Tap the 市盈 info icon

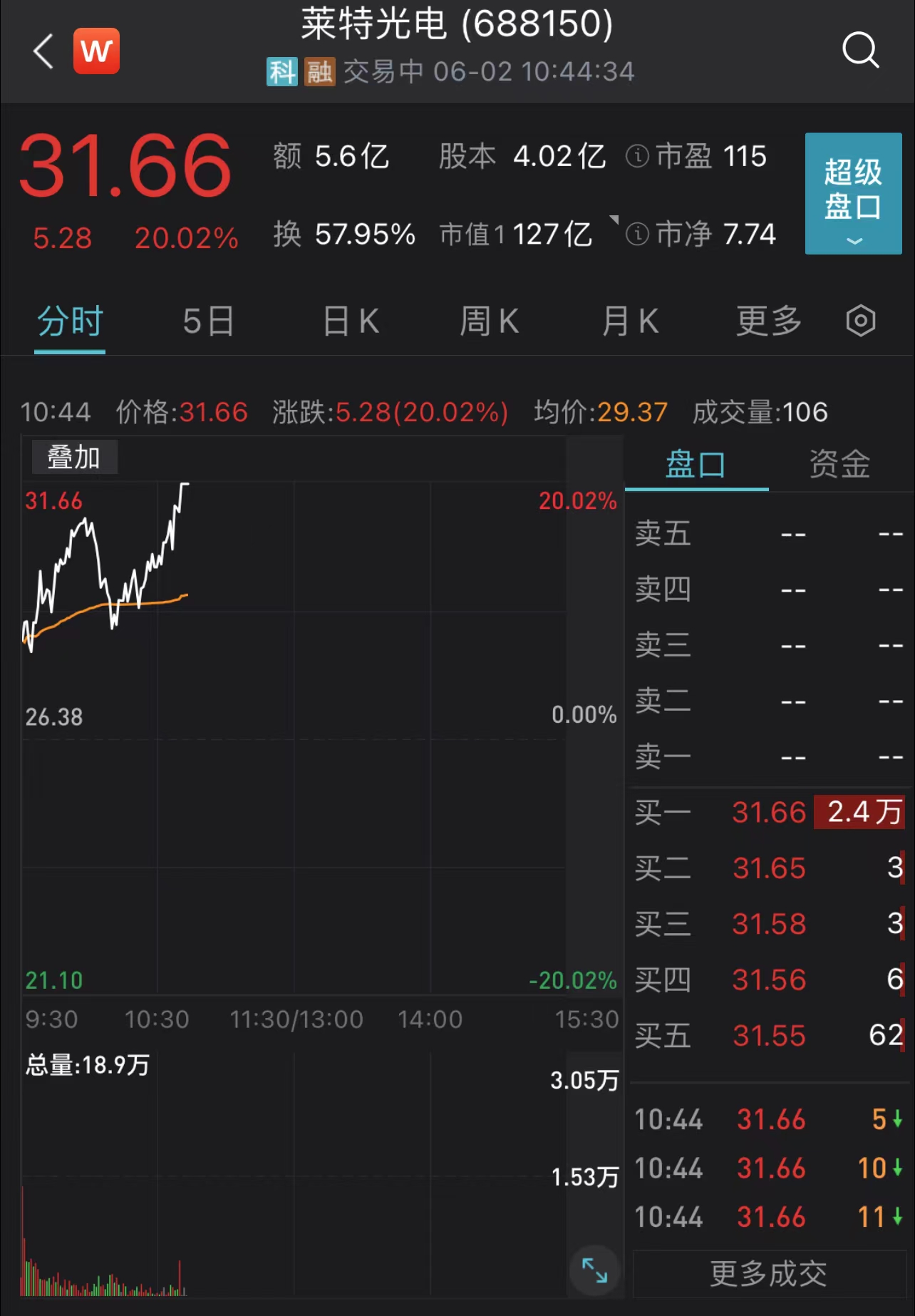pos(637,156)
